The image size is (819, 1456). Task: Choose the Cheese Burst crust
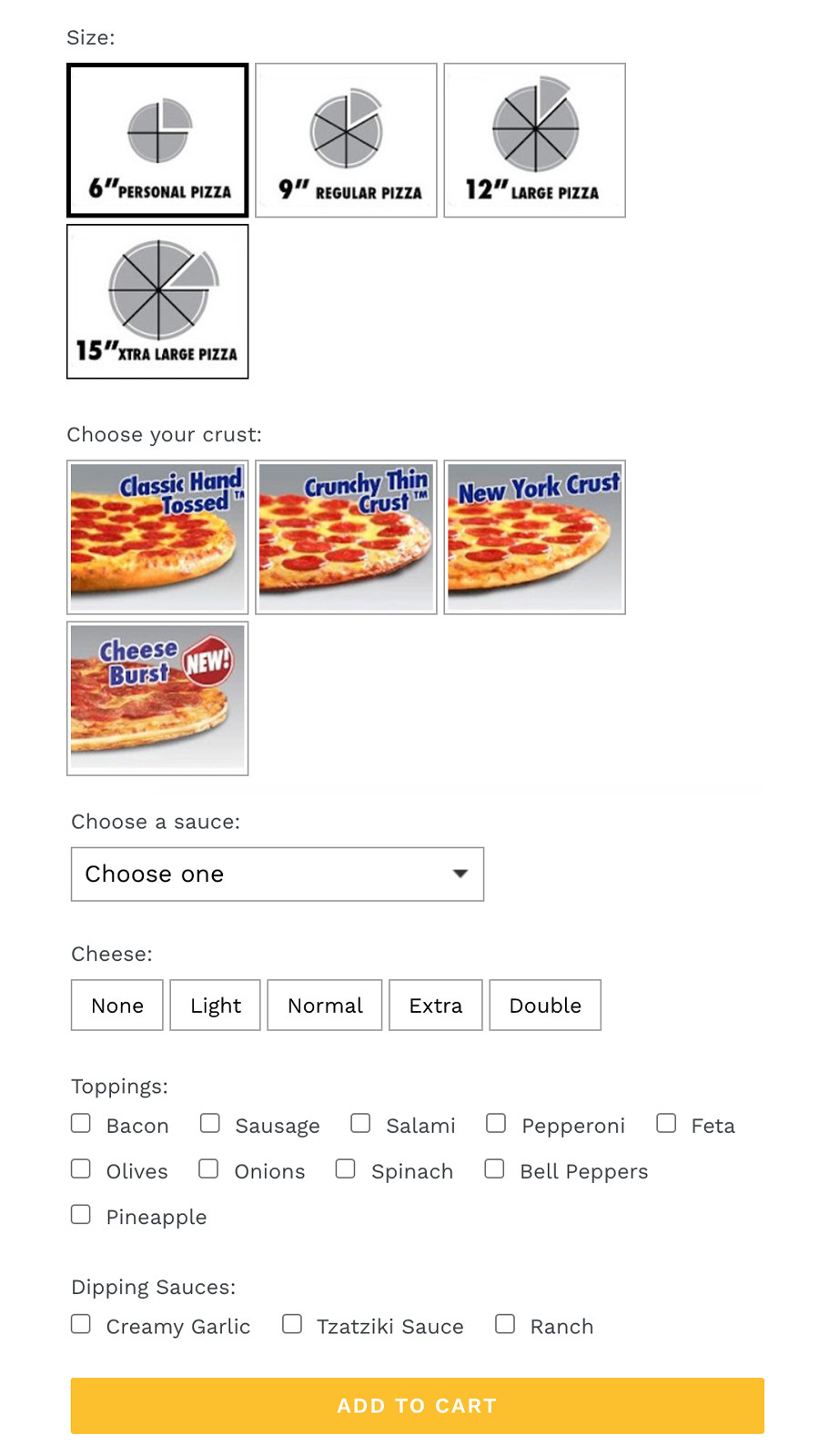(157, 698)
